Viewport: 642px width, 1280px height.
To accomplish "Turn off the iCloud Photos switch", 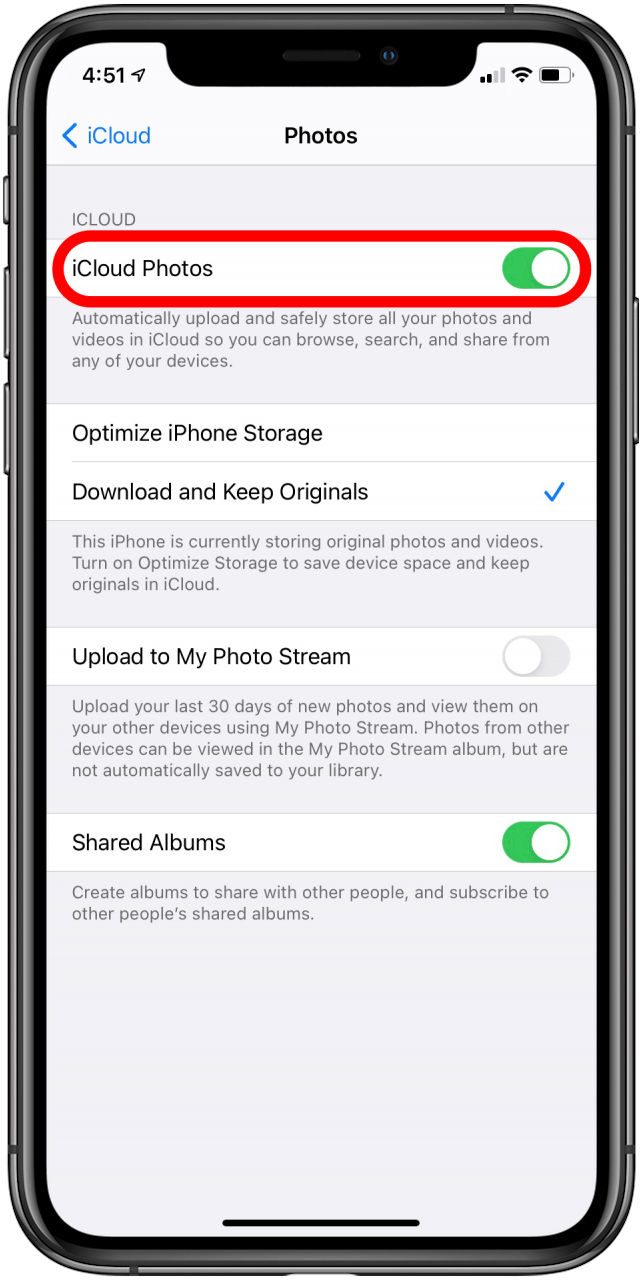I will pyautogui.click(x=535, y=269).
